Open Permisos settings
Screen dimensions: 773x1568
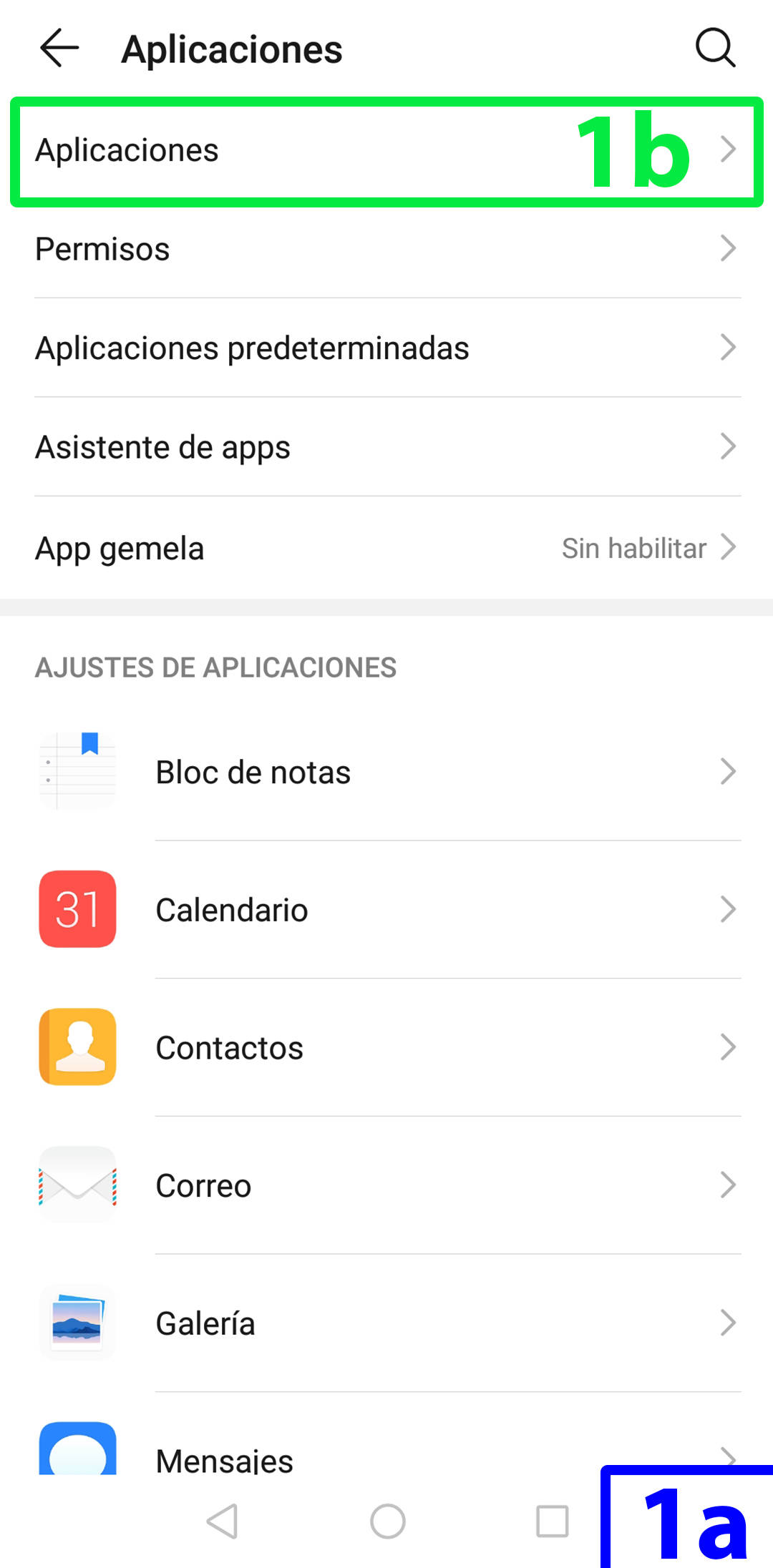(386, 249)
